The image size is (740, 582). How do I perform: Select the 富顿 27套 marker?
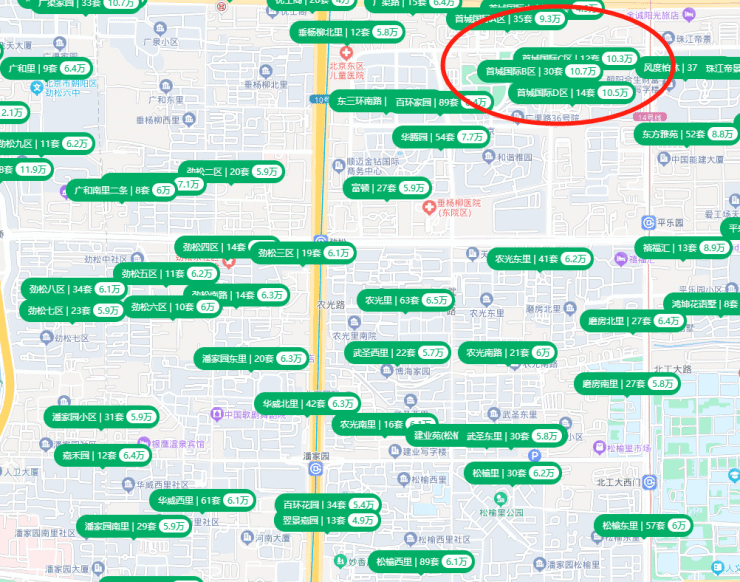385,187
